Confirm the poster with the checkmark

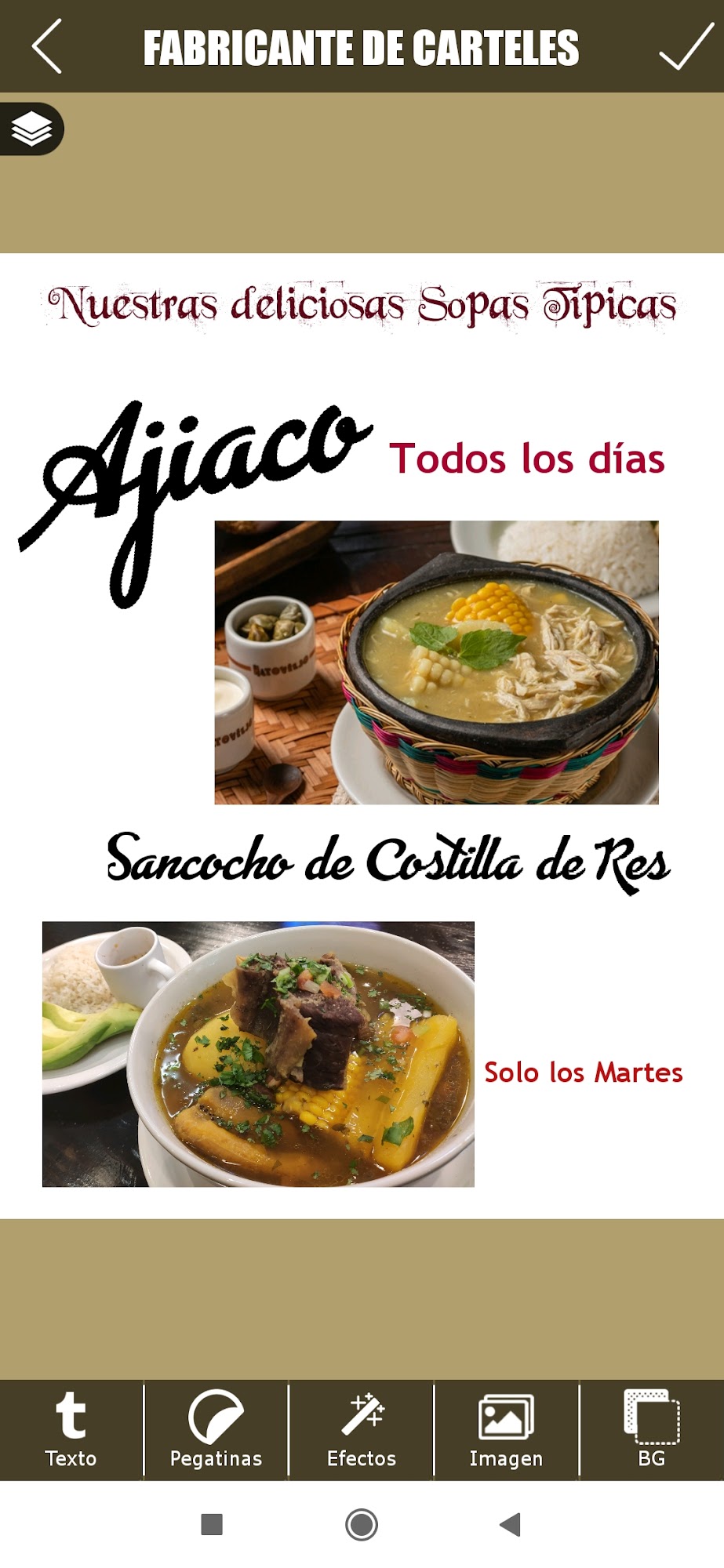[x=686, y=47]
